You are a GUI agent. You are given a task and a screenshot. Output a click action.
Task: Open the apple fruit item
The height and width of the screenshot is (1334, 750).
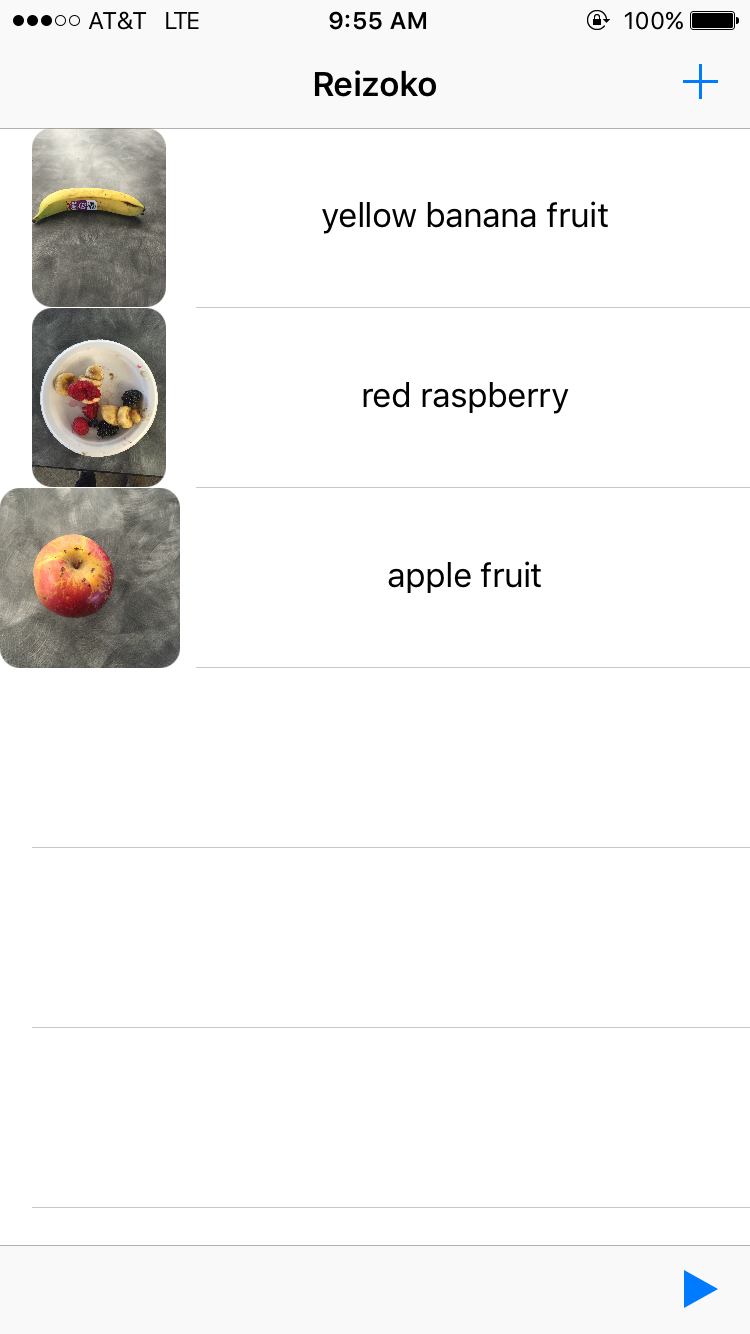coord(375,578)
